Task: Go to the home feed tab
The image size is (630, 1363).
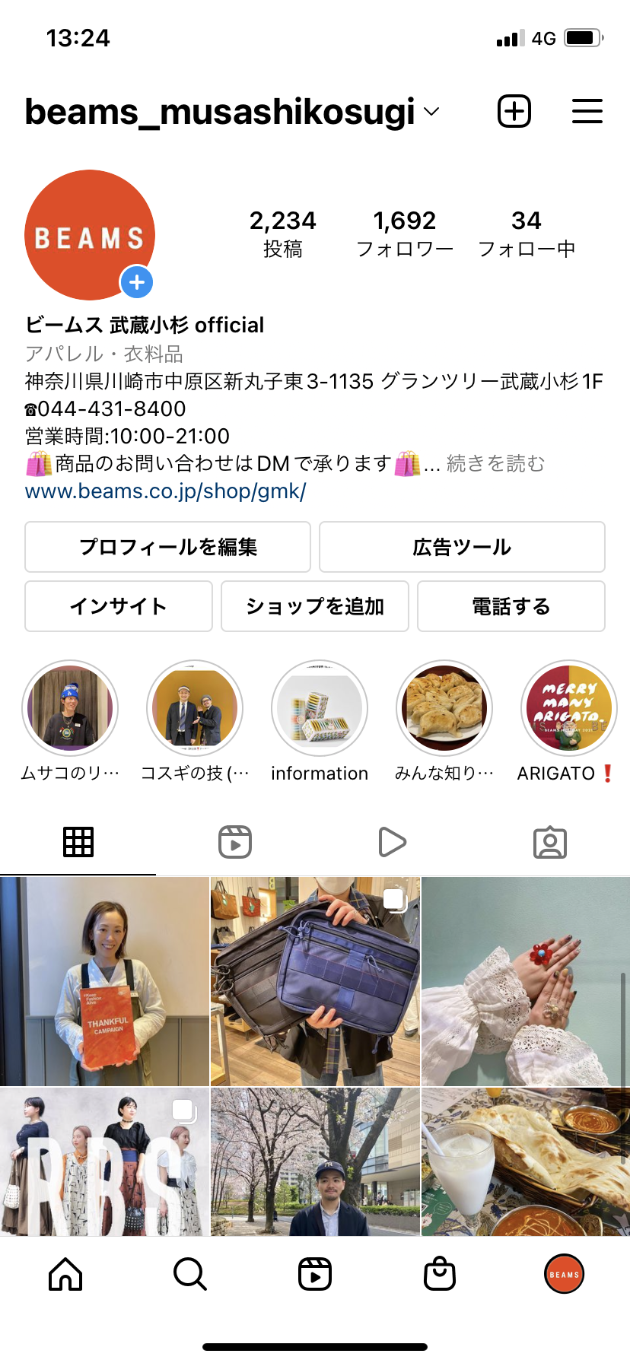Action: click(66, 1273)
